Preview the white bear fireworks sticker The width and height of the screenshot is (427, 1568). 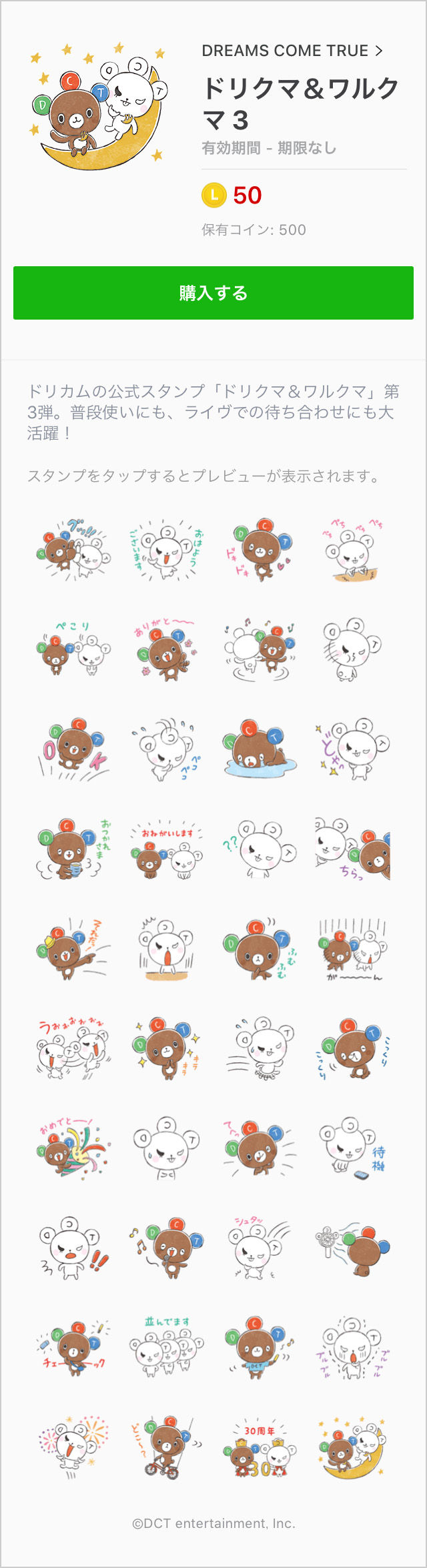click(x=73, y=1450)
